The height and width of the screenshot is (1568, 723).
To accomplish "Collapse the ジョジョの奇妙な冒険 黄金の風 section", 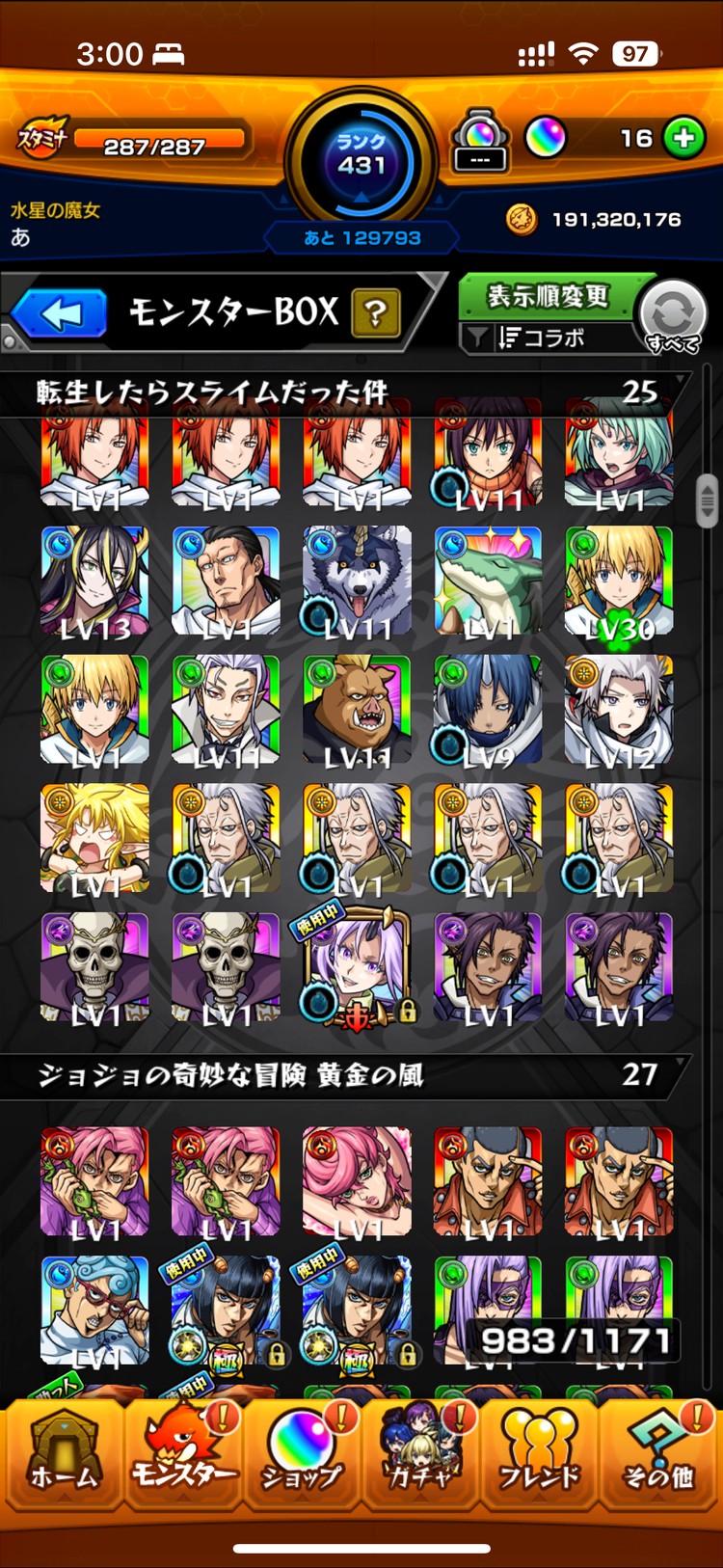I will (x=347, y=1075).
